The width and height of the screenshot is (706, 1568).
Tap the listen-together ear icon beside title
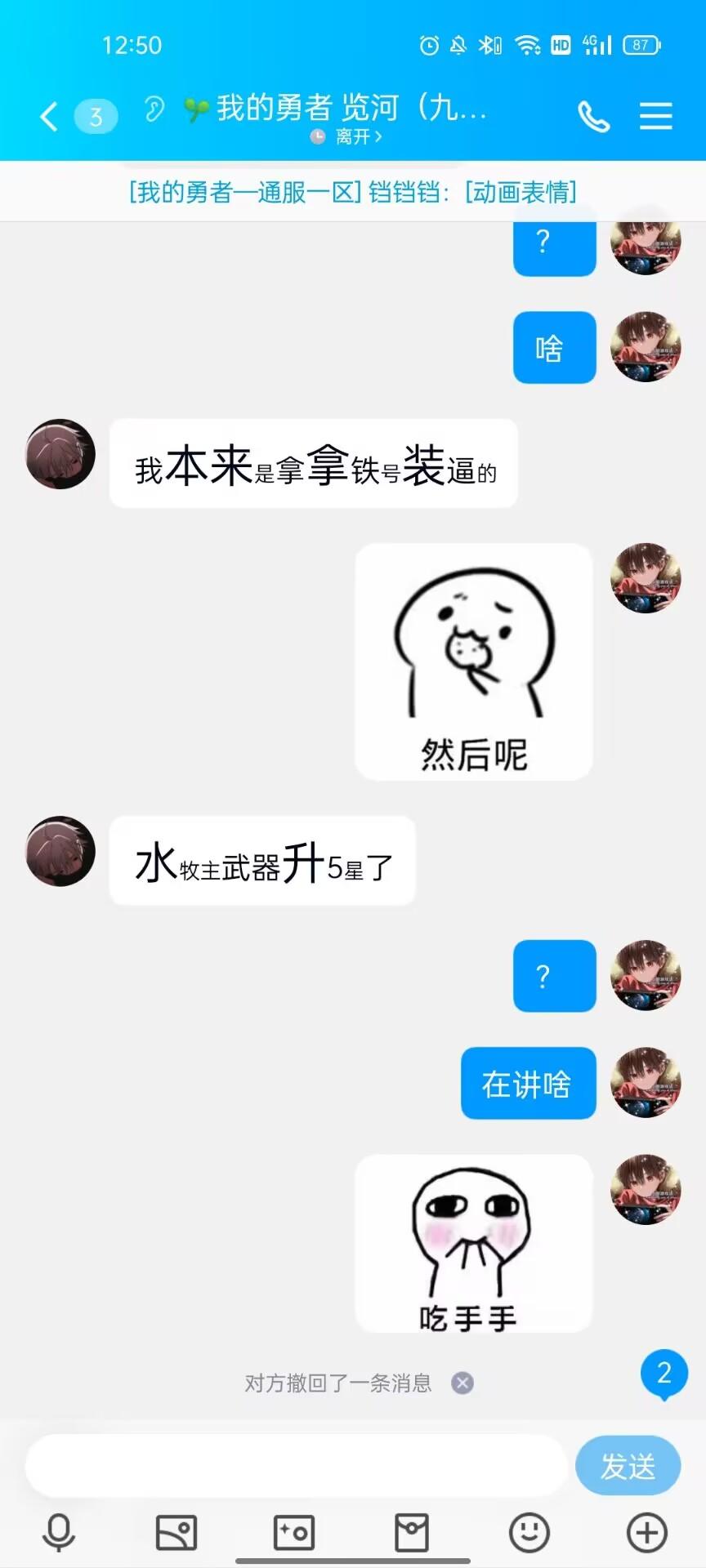155,110
